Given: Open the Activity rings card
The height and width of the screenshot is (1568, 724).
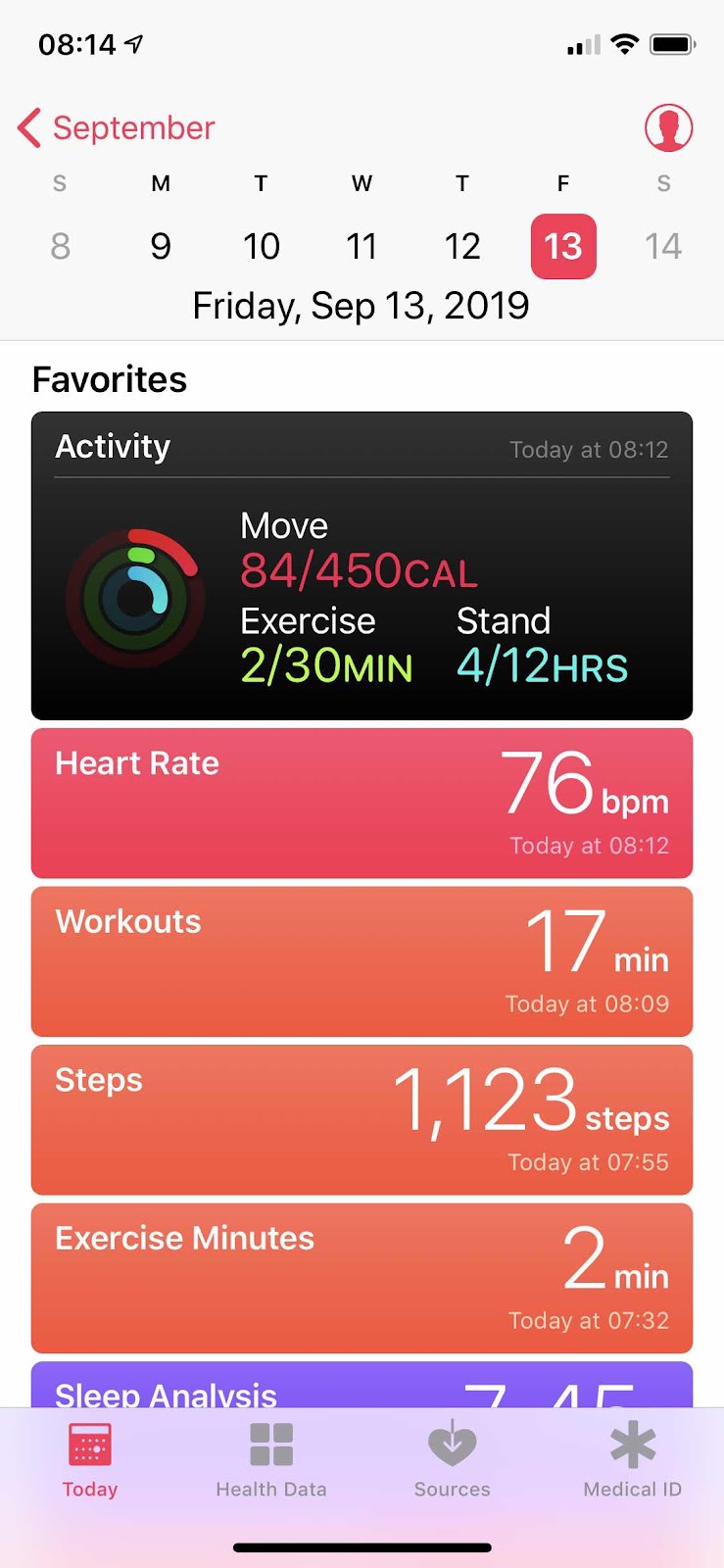Looking at the screenshot, I should 362,566.
